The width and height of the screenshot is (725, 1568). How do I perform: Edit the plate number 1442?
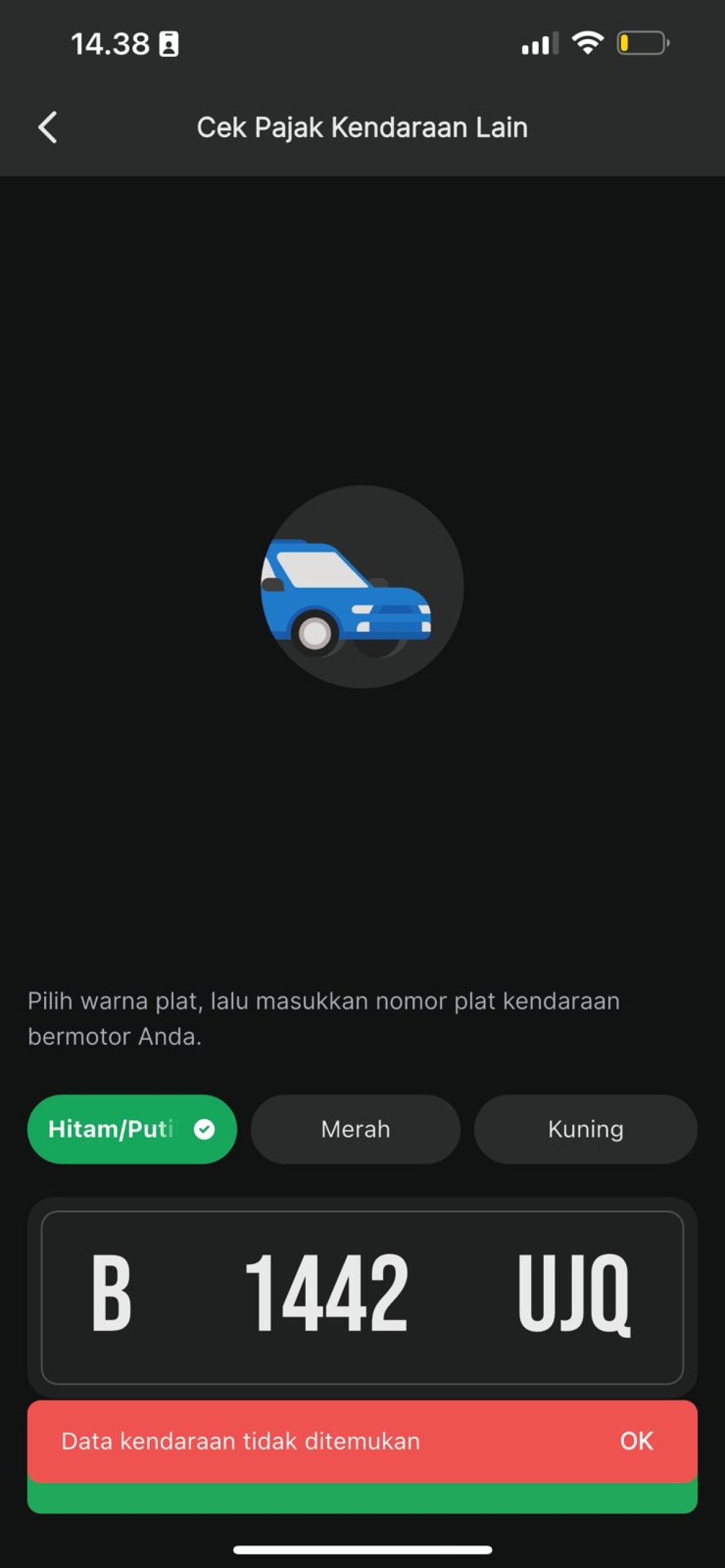326,1293
